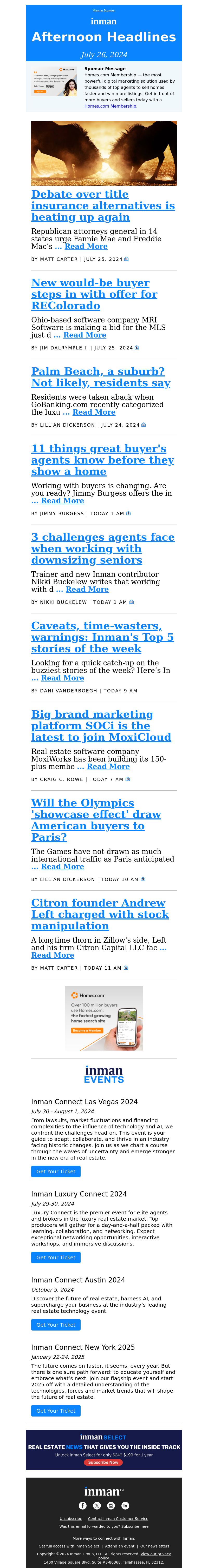Open Inman's LinkedIn page icon
The width and height of the screenshot is (208, 1568).
pyautogui.click(x=125, y=1505)
